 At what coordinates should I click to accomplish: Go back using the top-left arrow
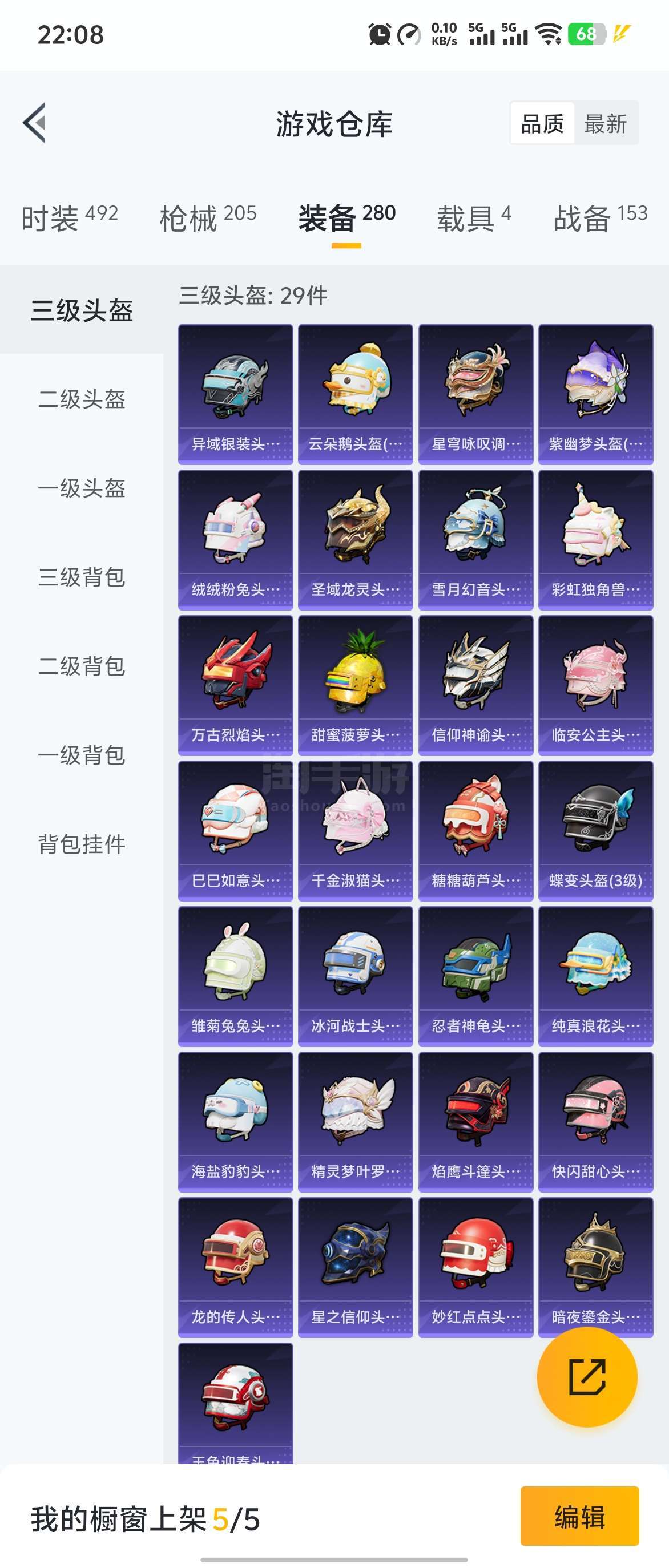tap(35, 123)
